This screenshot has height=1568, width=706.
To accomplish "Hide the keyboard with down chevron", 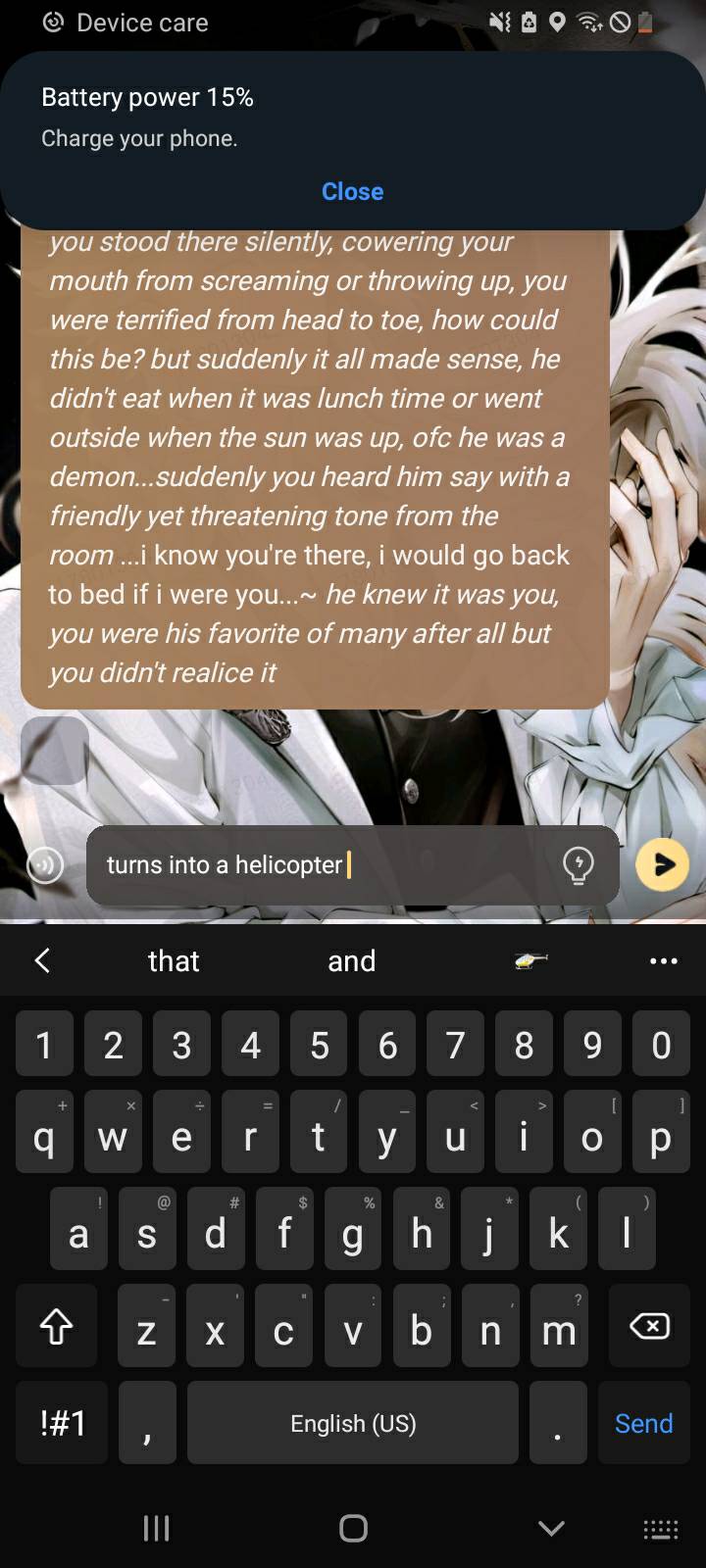I will pyautogui.click(x=551, y=1528).
